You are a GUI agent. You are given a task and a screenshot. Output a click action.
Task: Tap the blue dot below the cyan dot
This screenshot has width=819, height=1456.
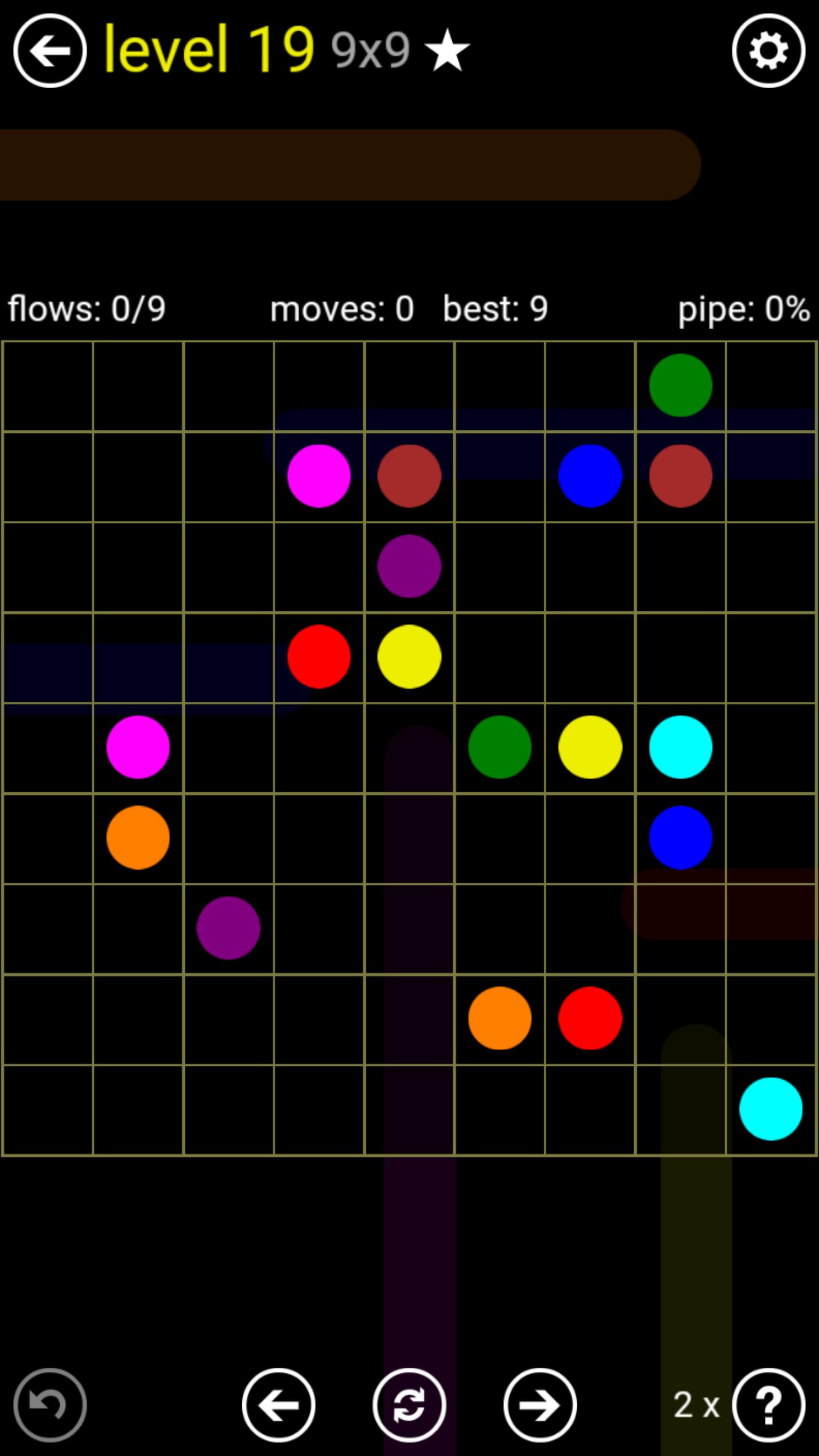pos(680,837)
